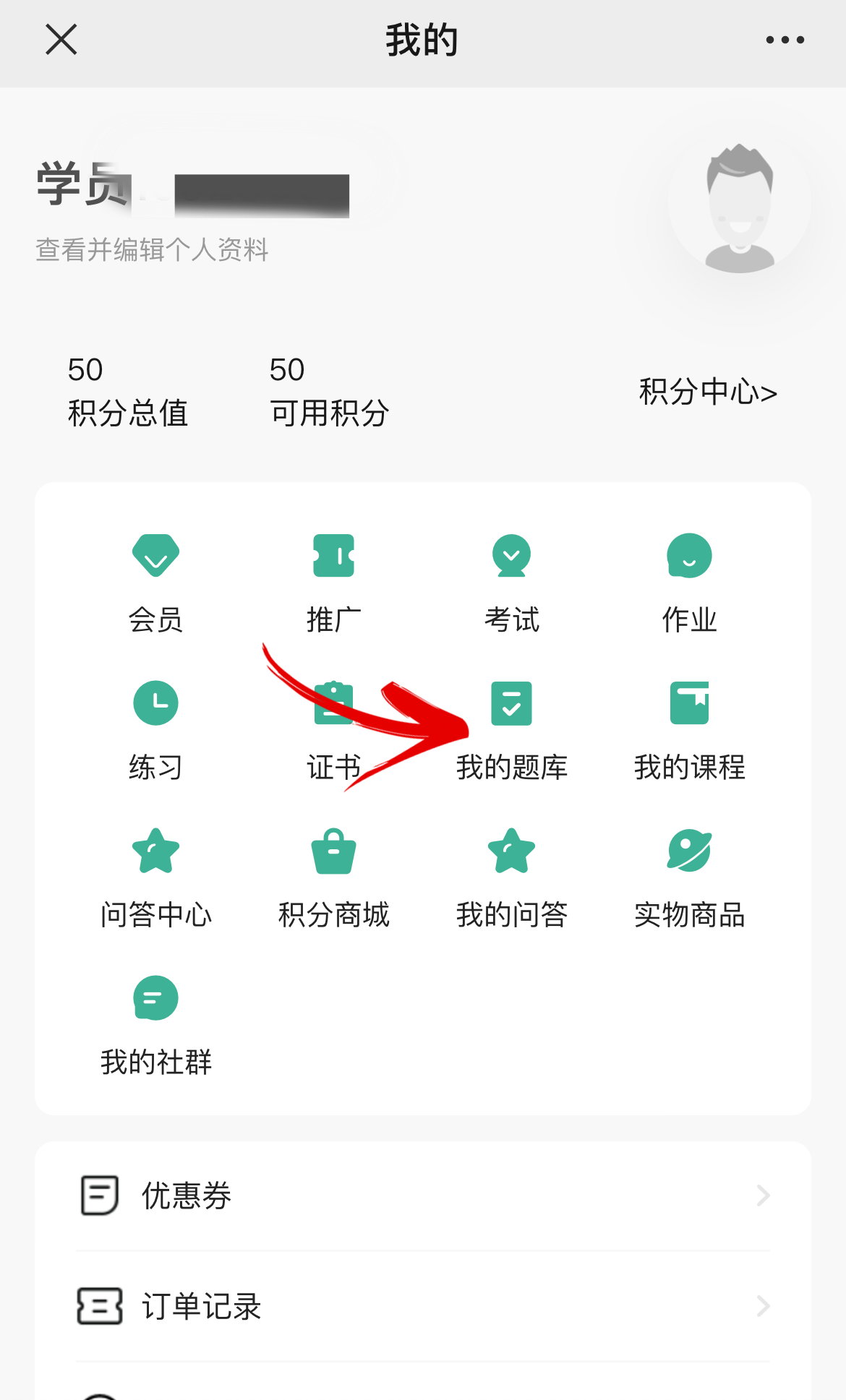Open 查看并编辑个人资料 to edit profile
Viewport: 846px width, 1400px height.
tap(152, 250)
